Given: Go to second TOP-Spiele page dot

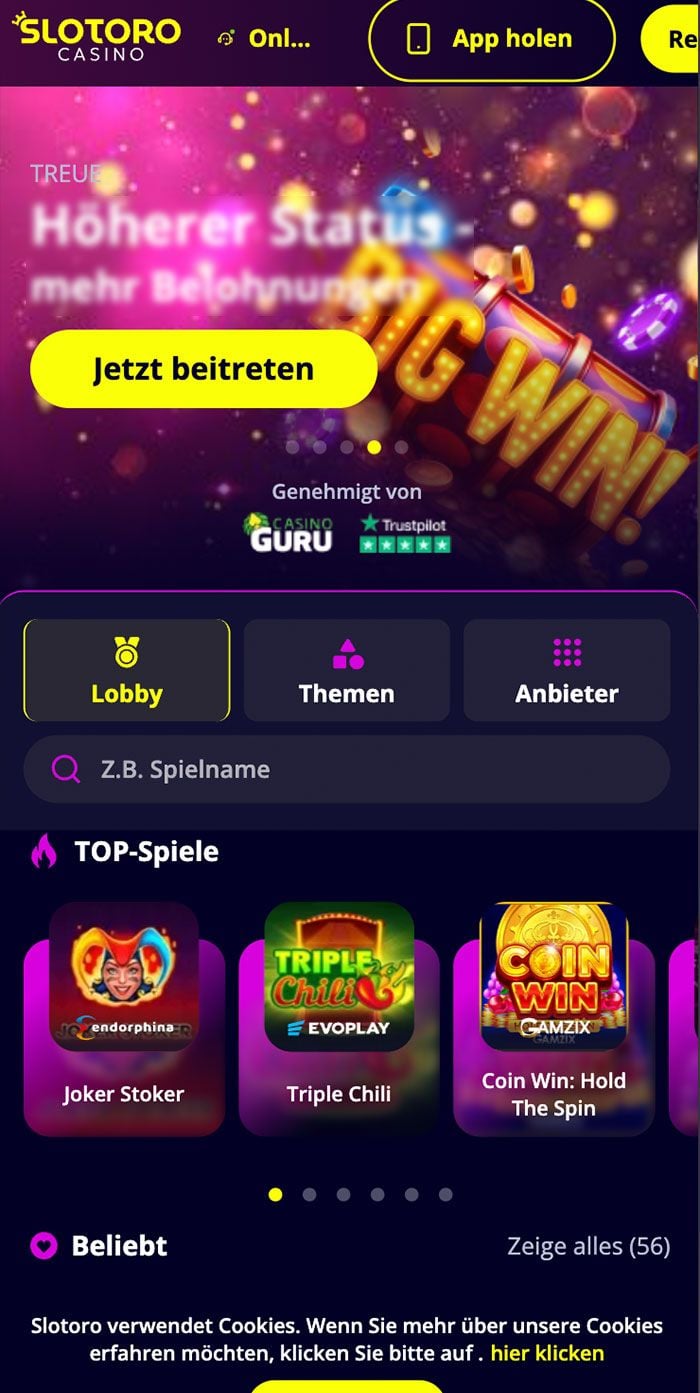Looking at the screenshot, I should click(310, 1194).
